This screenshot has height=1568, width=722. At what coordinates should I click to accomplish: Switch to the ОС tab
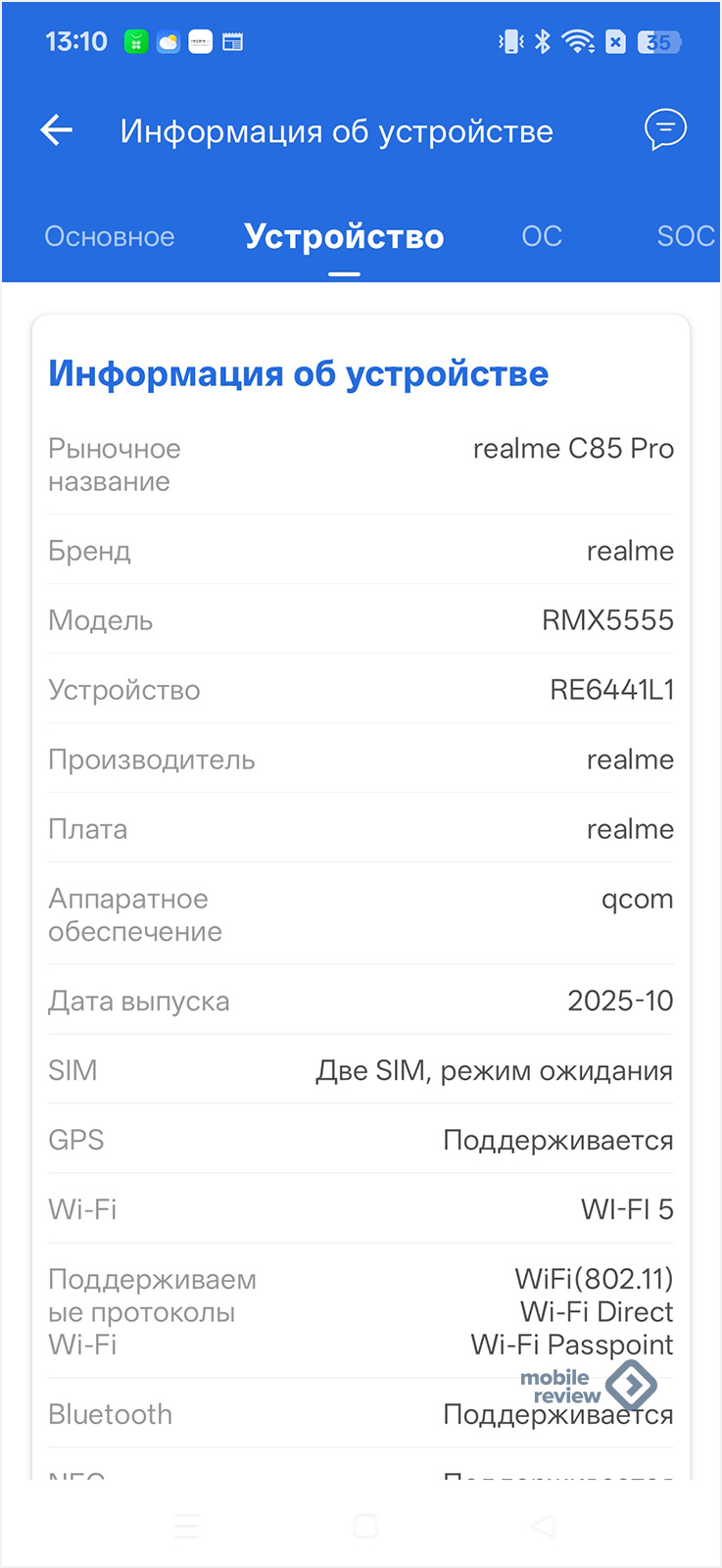pos(542,236)
